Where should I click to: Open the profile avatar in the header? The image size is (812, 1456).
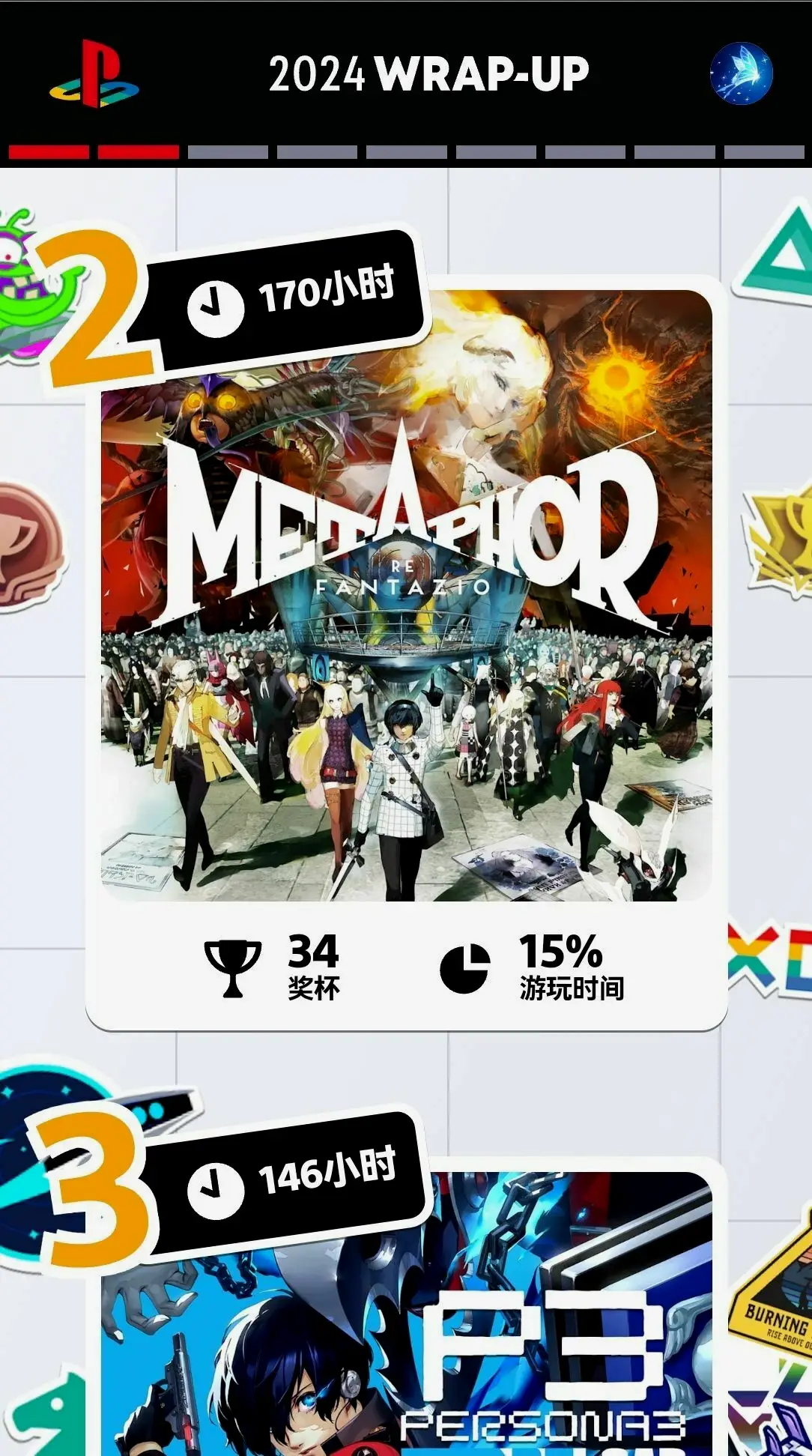point(741,73)
